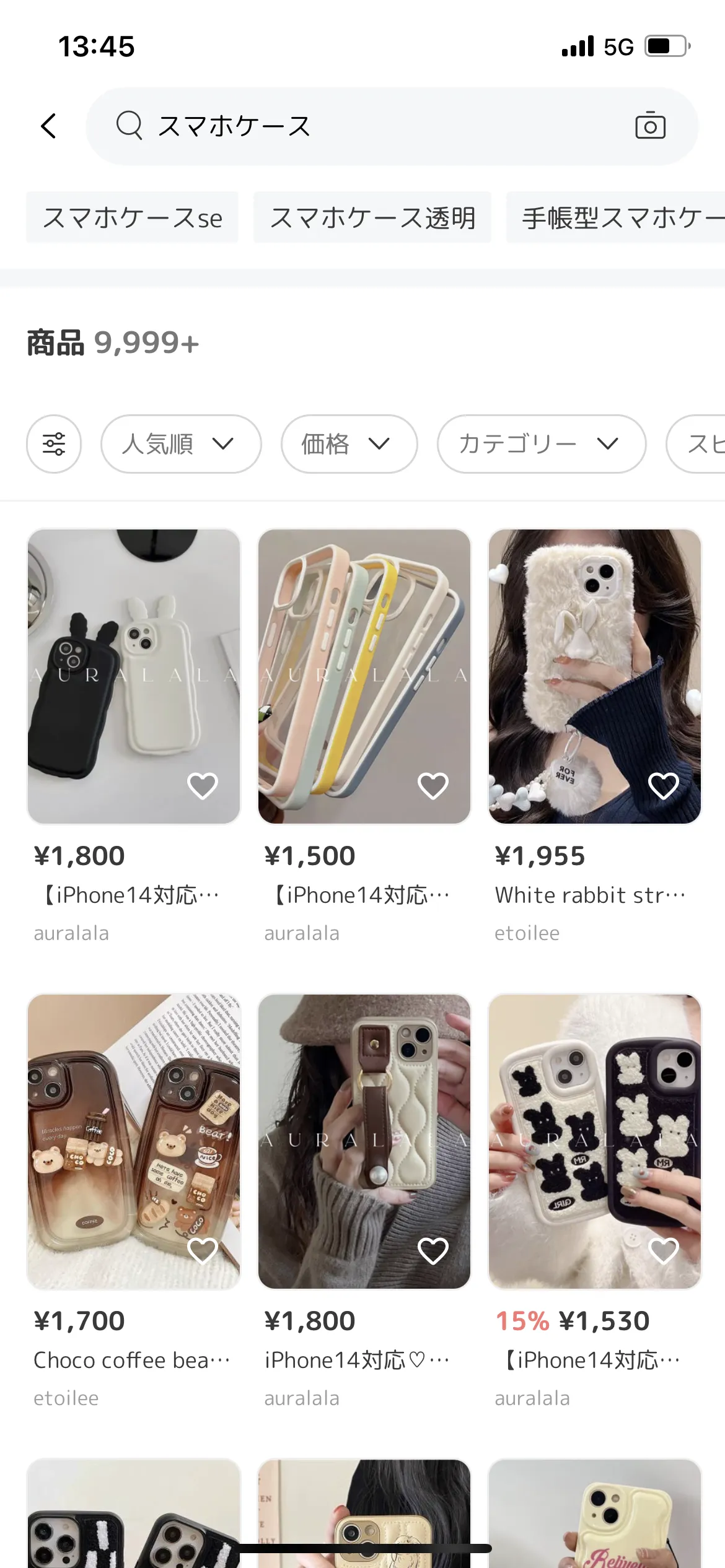Image resolution: width=725 pixels, height=1568 pixels.
Task: Select the スマホケースse suggestion chip
Action: (x=132, y=217)
